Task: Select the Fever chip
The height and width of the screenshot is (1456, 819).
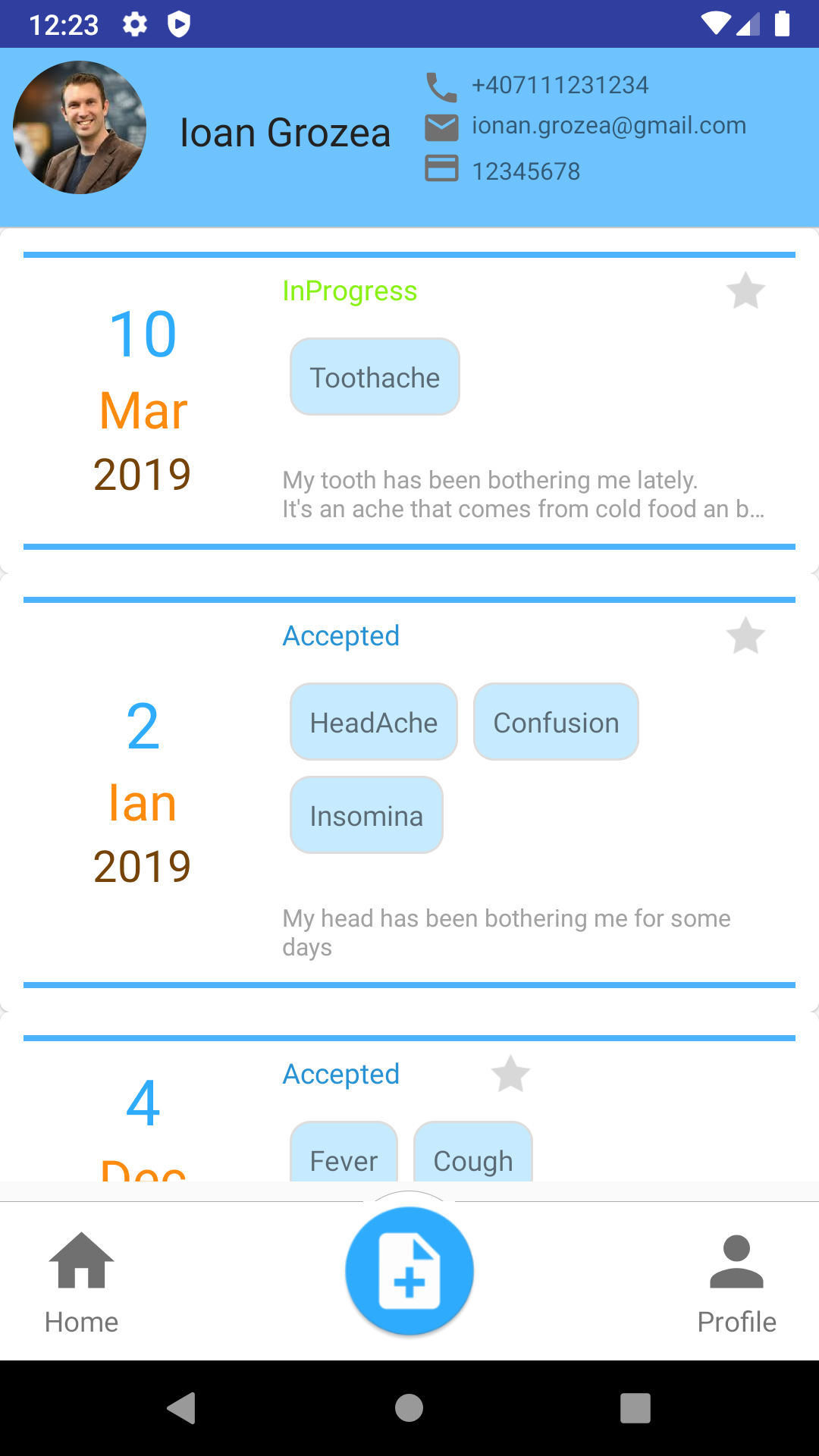Action: pos(344,1156)
